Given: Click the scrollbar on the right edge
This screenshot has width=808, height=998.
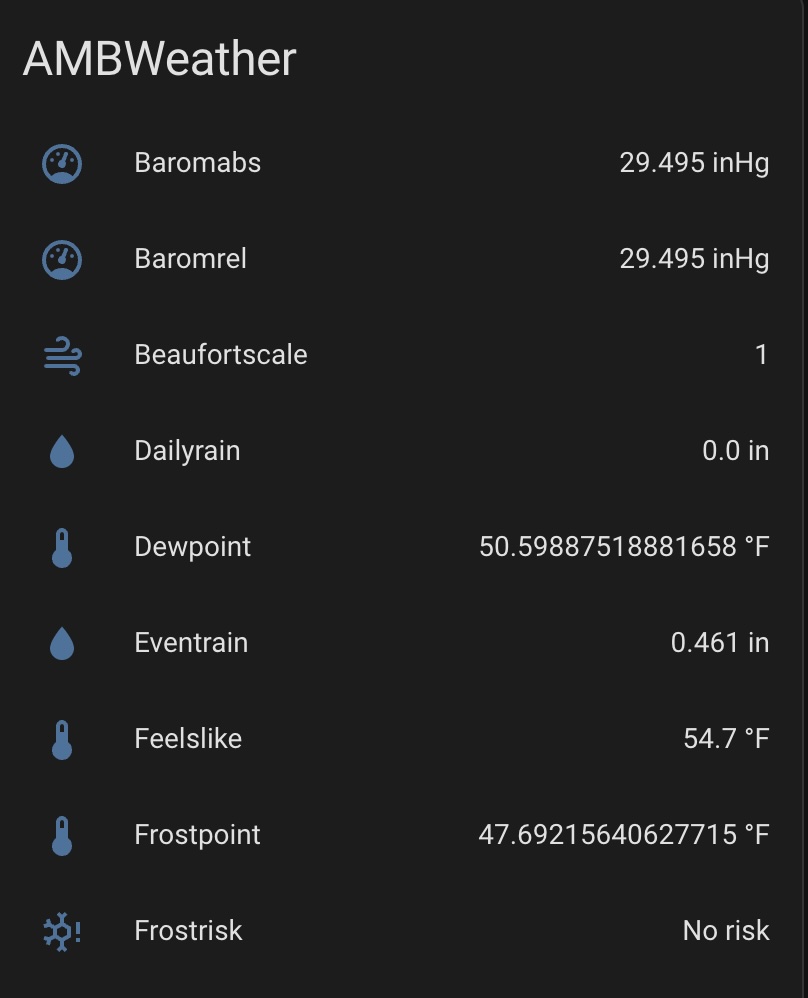Looking at the screenshot, I should (x=803, y=499).
